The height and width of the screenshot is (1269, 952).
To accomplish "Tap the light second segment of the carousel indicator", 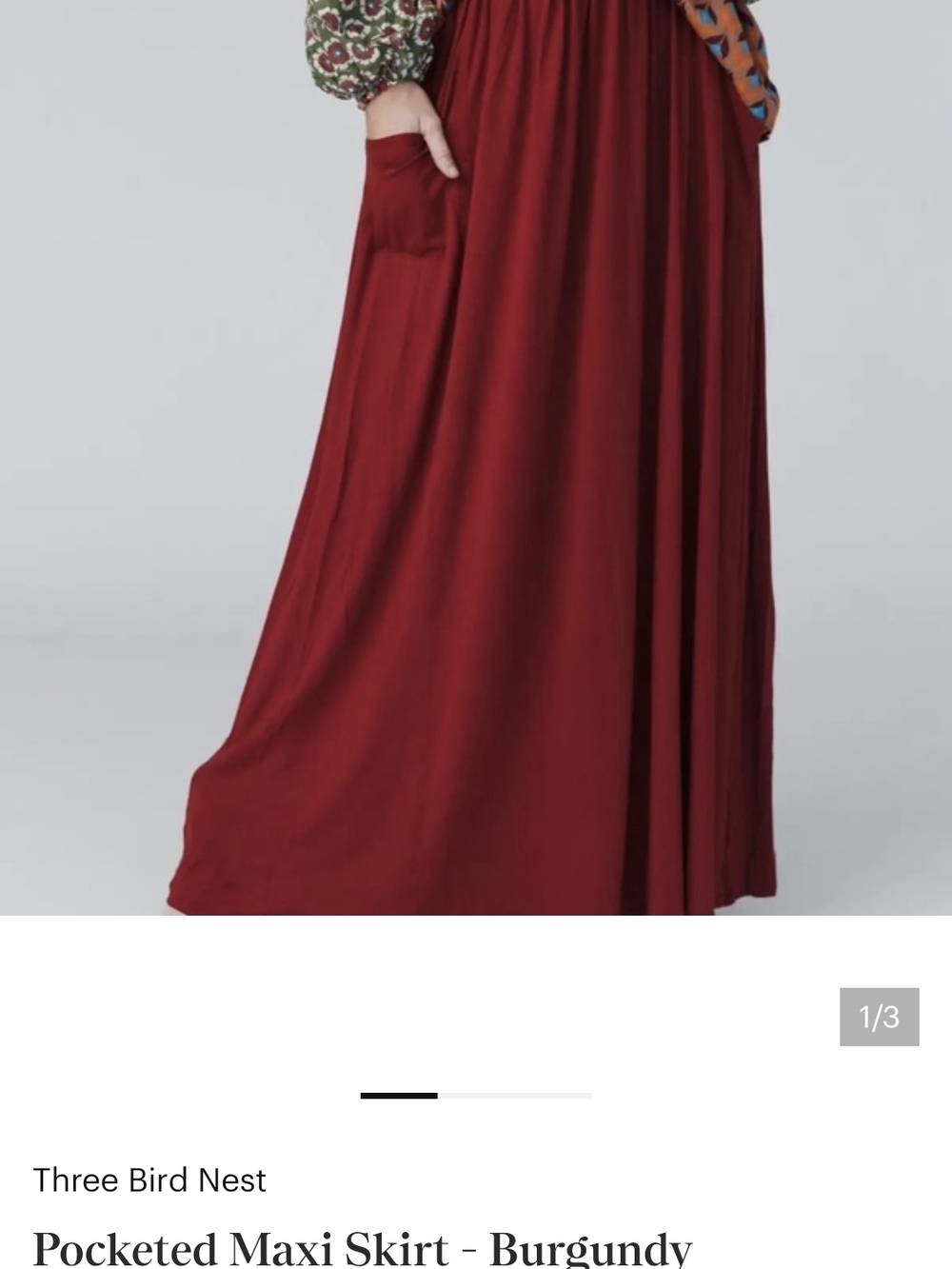I will tap(476, 1096).
